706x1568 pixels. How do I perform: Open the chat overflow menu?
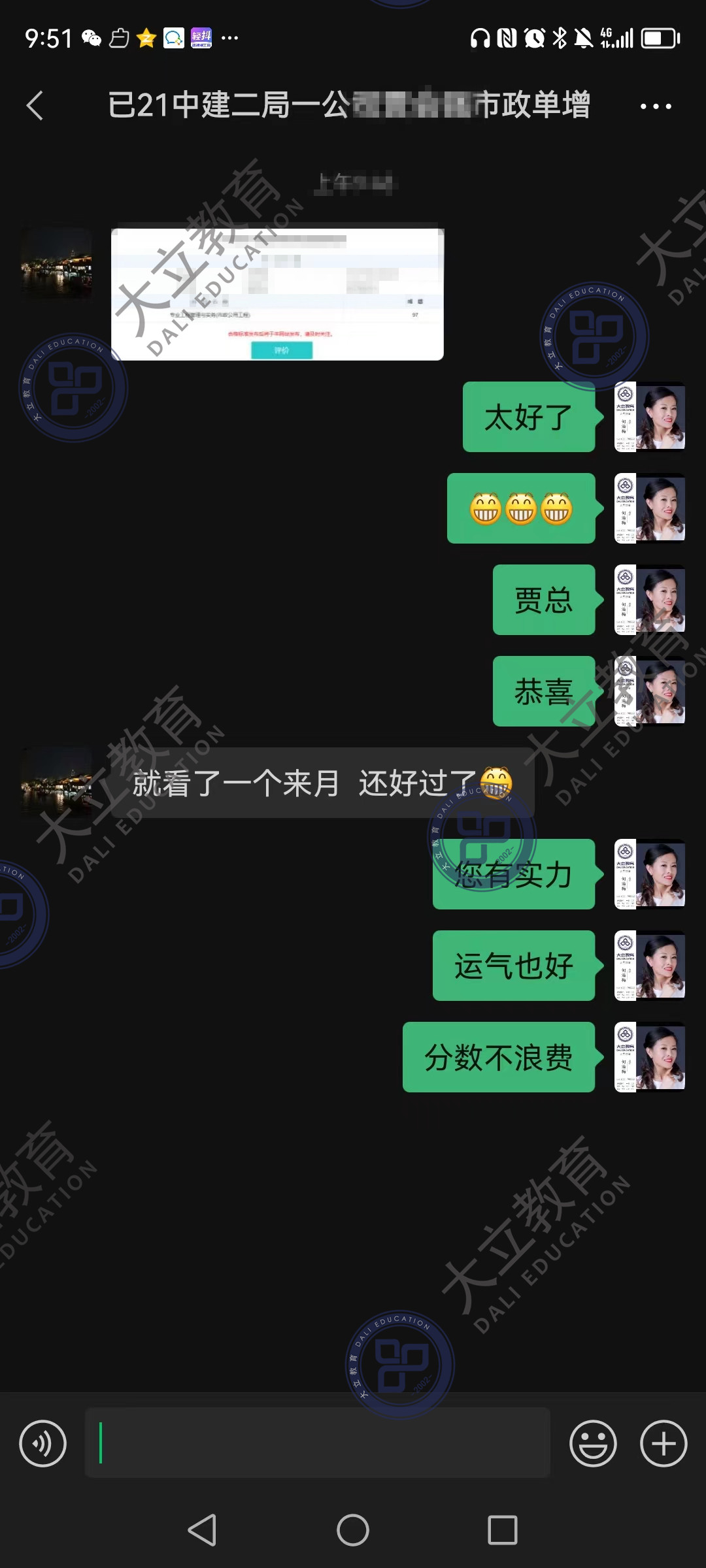tap(656, 106)
